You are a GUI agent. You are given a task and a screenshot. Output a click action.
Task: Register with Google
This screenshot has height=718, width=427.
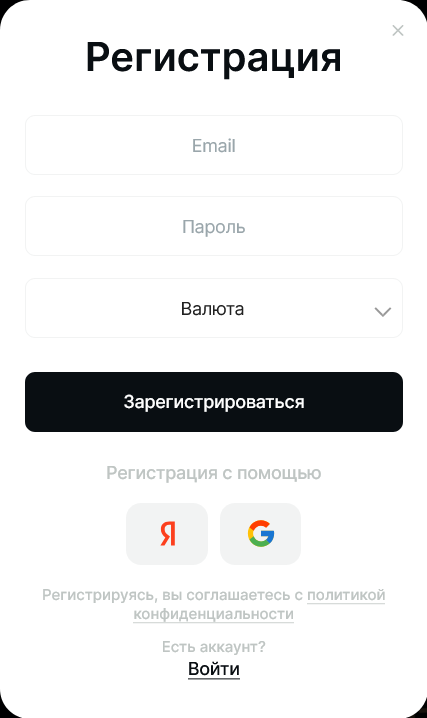pyautogui.click(x=260, y=534)
